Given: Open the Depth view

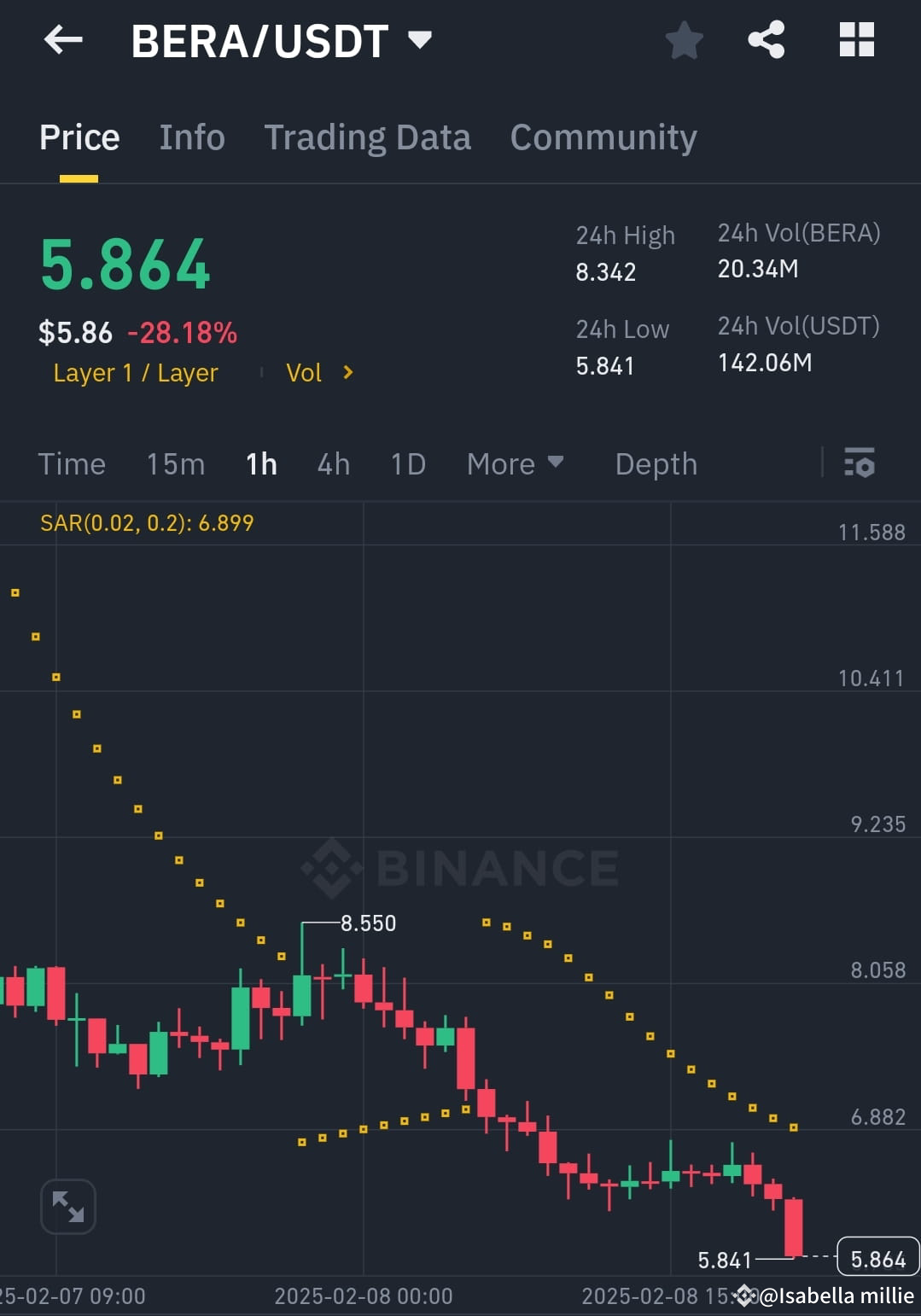Looking at the screenshot, I should [x=656, y=463].
